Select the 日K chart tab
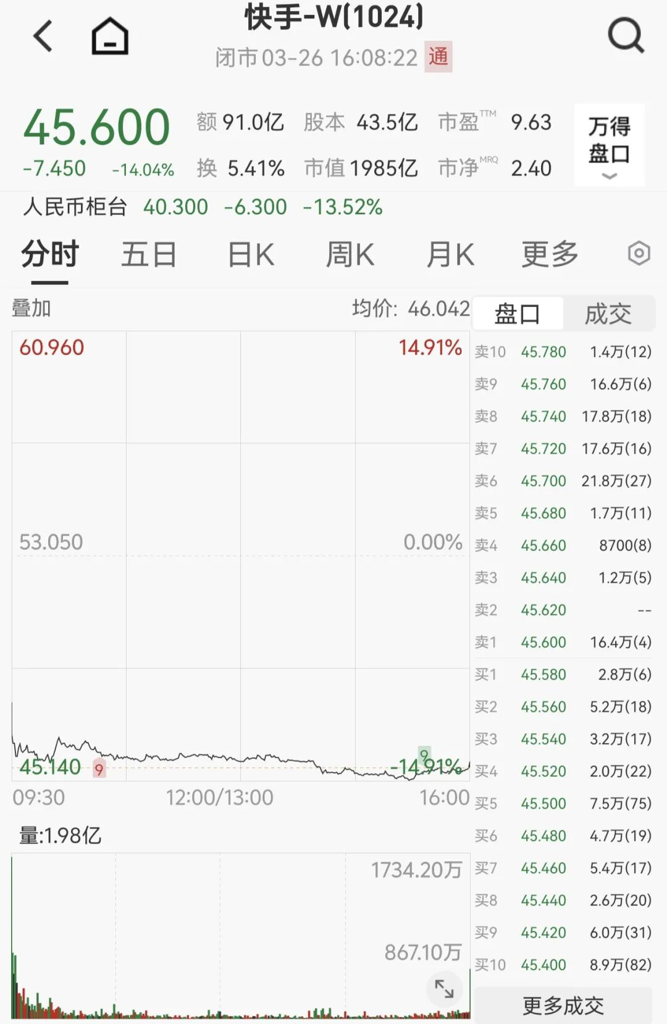This screenshot has width=667, height=1024. pos(250,254)
